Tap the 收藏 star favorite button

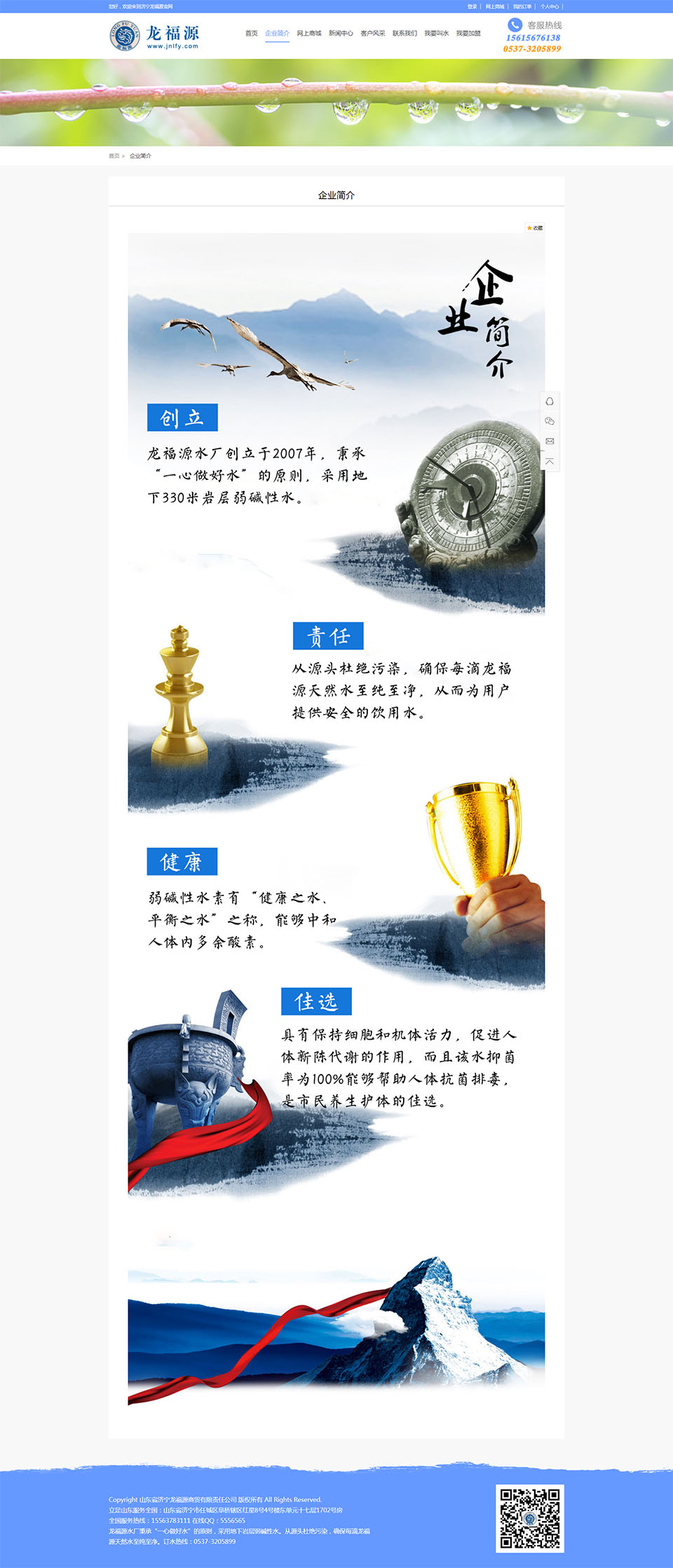click(x=534, y=228)
